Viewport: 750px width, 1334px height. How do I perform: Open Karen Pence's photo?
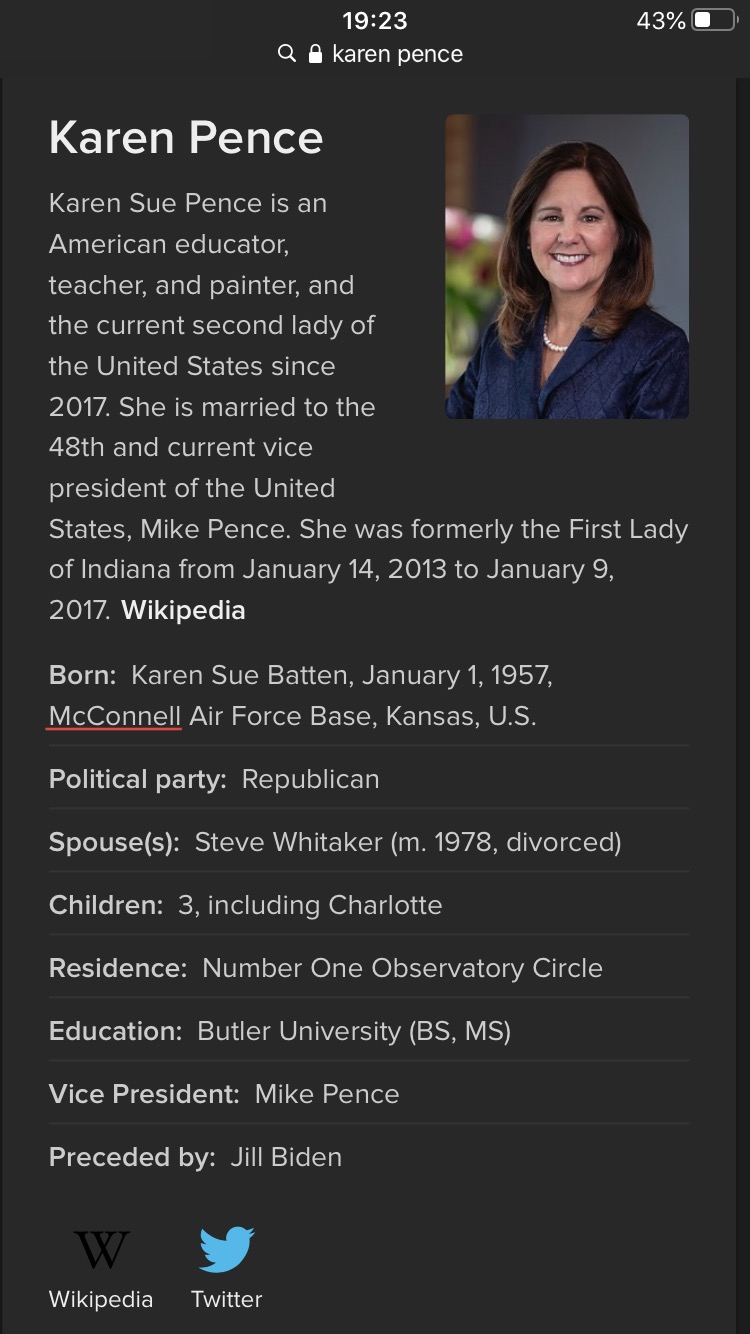[x=567, y=266]
